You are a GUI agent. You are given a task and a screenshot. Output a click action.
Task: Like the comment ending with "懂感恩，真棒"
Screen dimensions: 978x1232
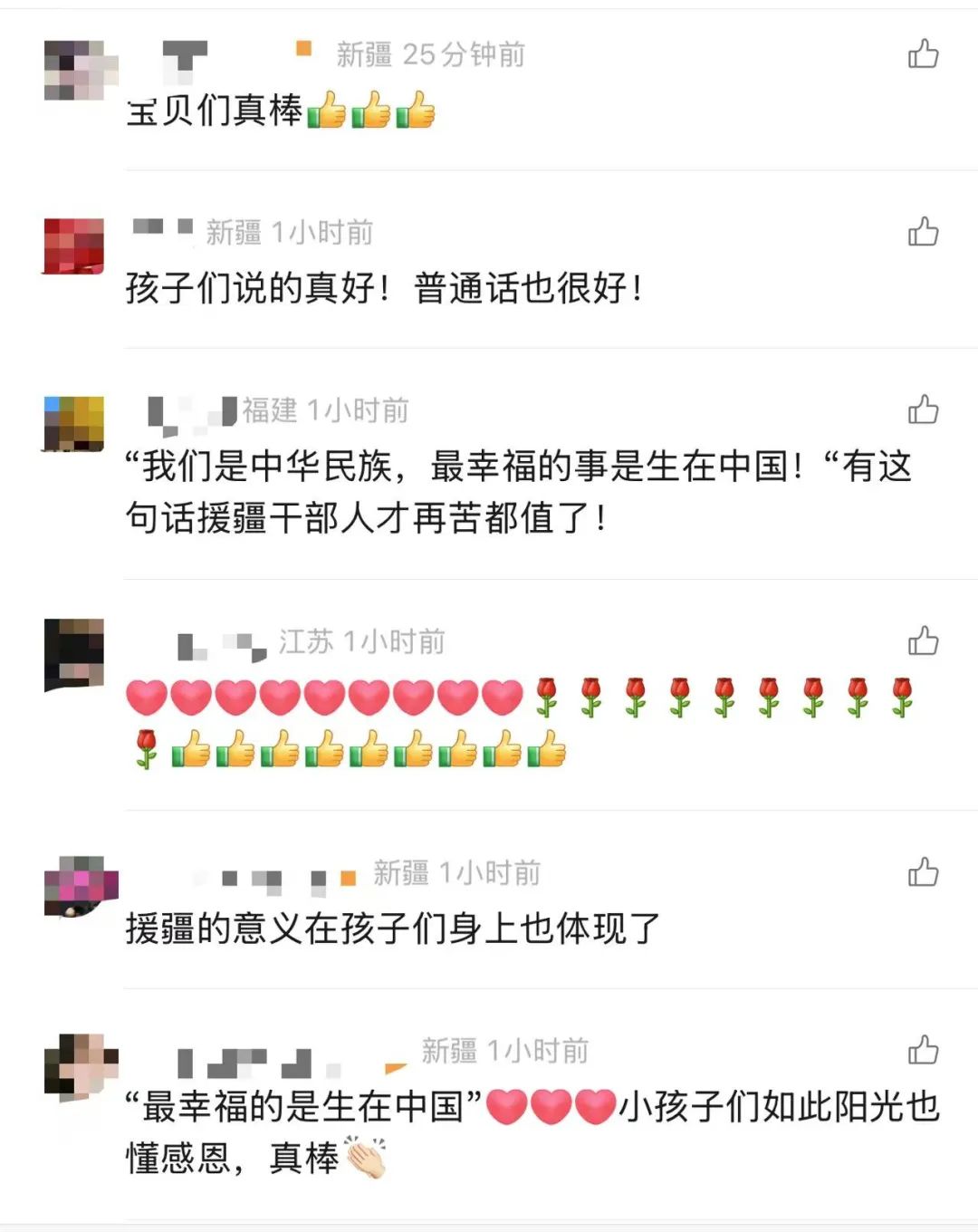point(923,1050)
